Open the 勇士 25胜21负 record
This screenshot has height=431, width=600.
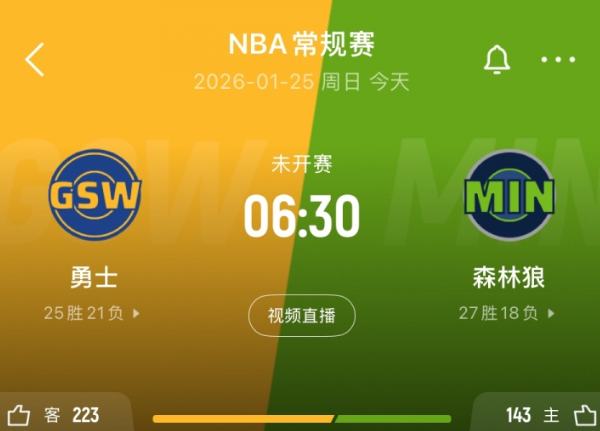point(92,313)
